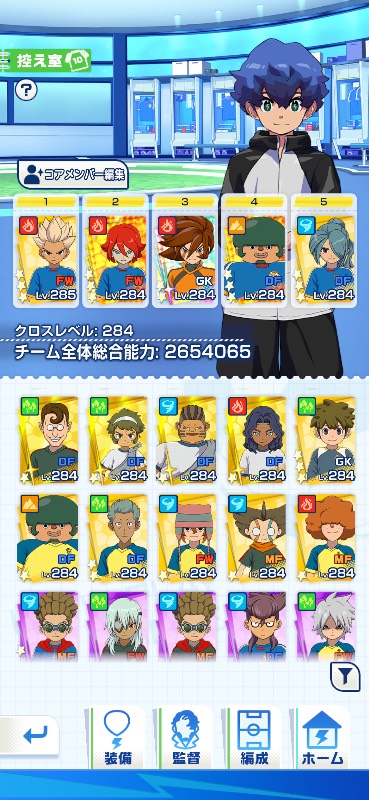Select core member slot 2 red-haired FW
Image resolution: width=369 pixels, height=800 pixels.
pyautogui.click(x=115, y=251)
